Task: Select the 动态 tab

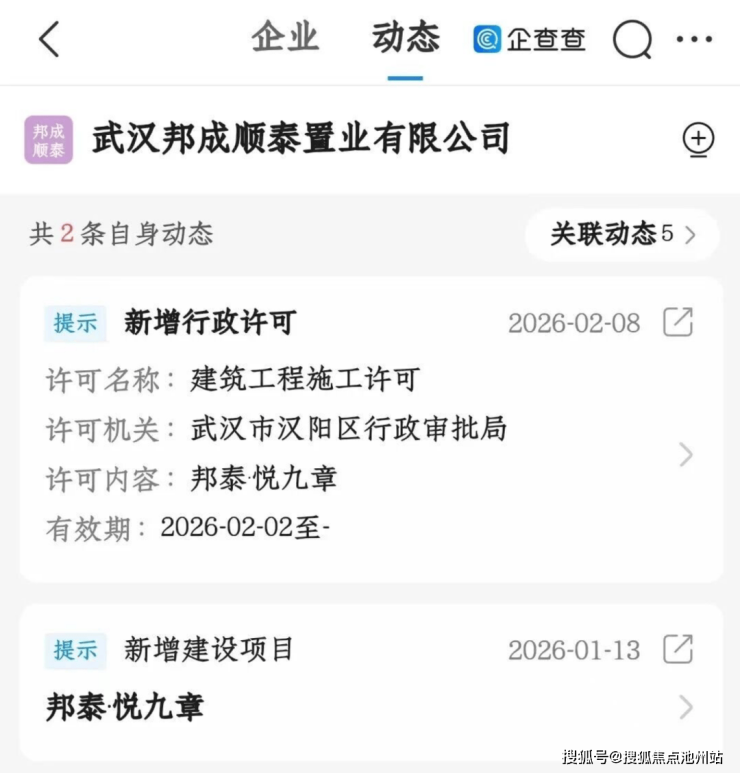Action: pyautogui.click(x=405, y=38)
